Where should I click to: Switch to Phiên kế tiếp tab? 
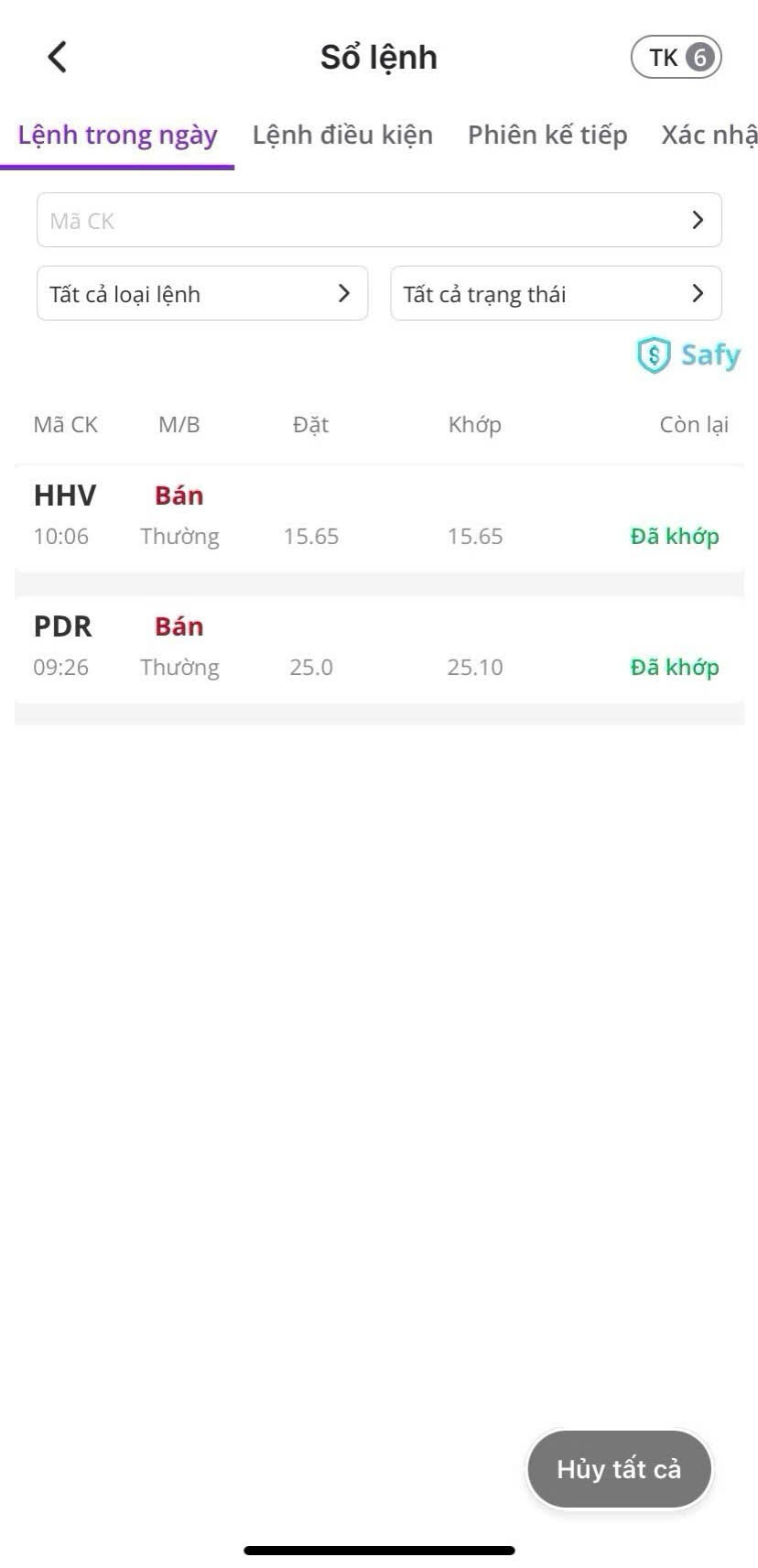tap(547, 136)
